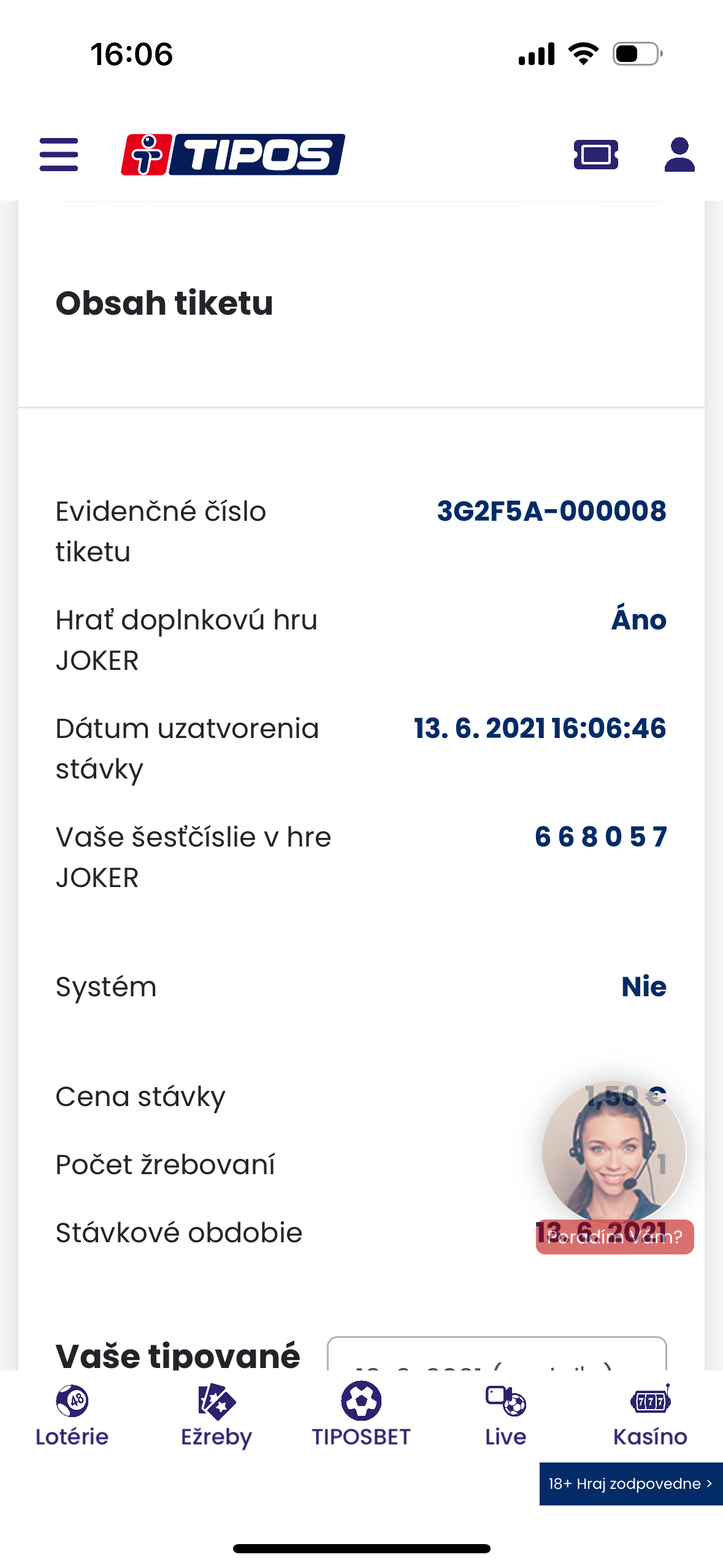
Task: Expand the draw date dropdown
Action: click(x=497, y=1356)
